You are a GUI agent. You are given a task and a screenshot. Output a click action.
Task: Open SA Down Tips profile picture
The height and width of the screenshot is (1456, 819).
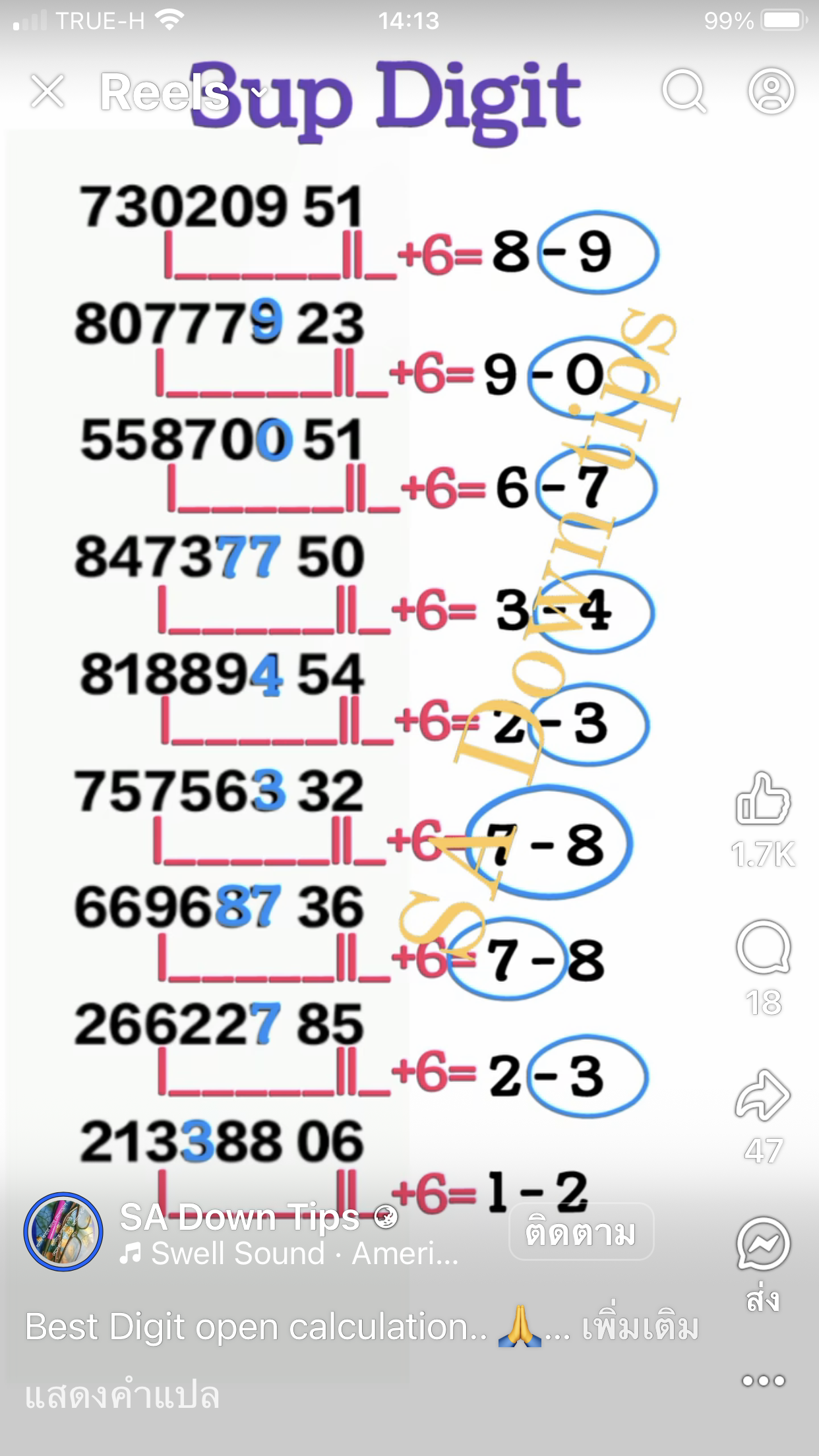point(63,1231)
